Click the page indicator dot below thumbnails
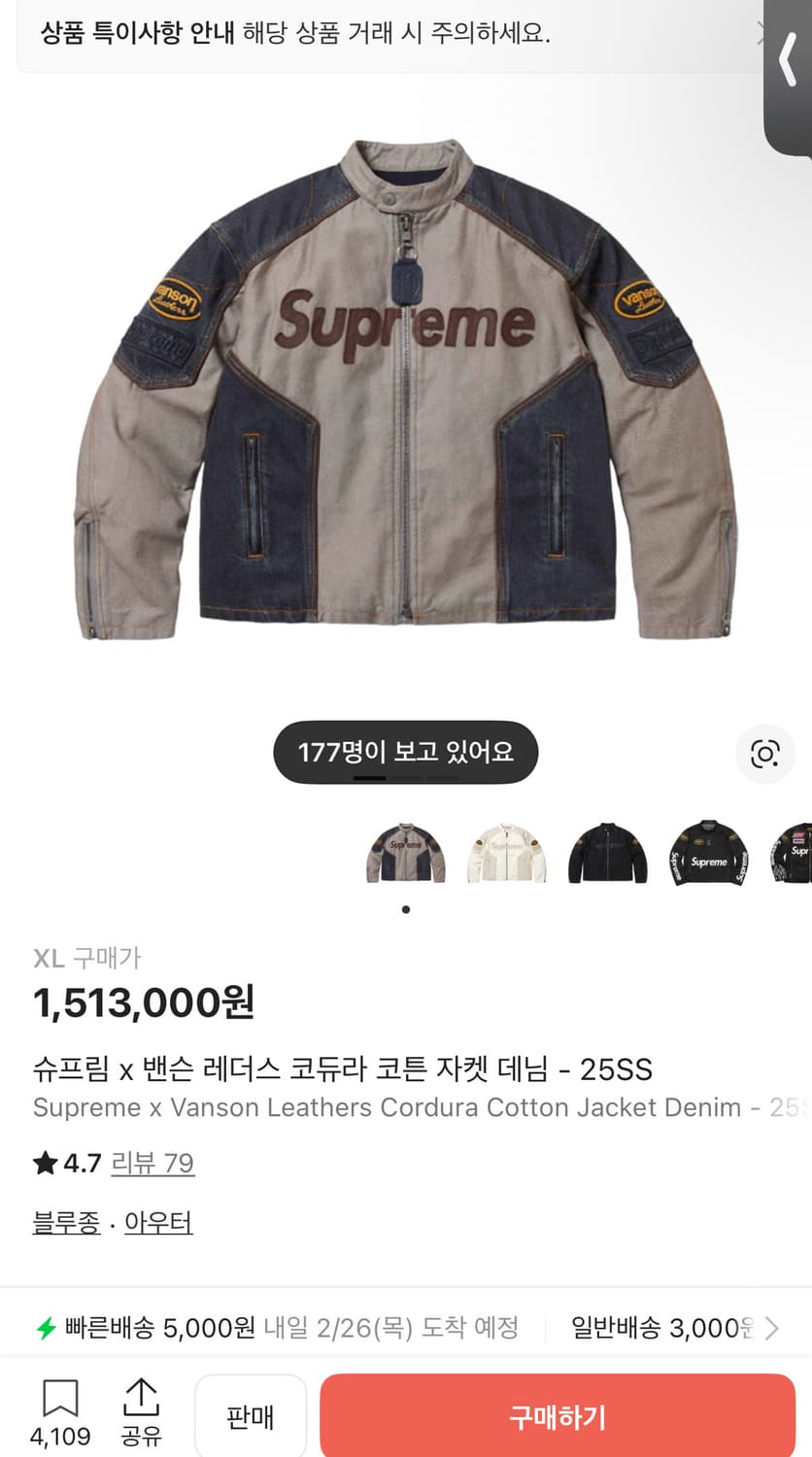 coord(405,909)
